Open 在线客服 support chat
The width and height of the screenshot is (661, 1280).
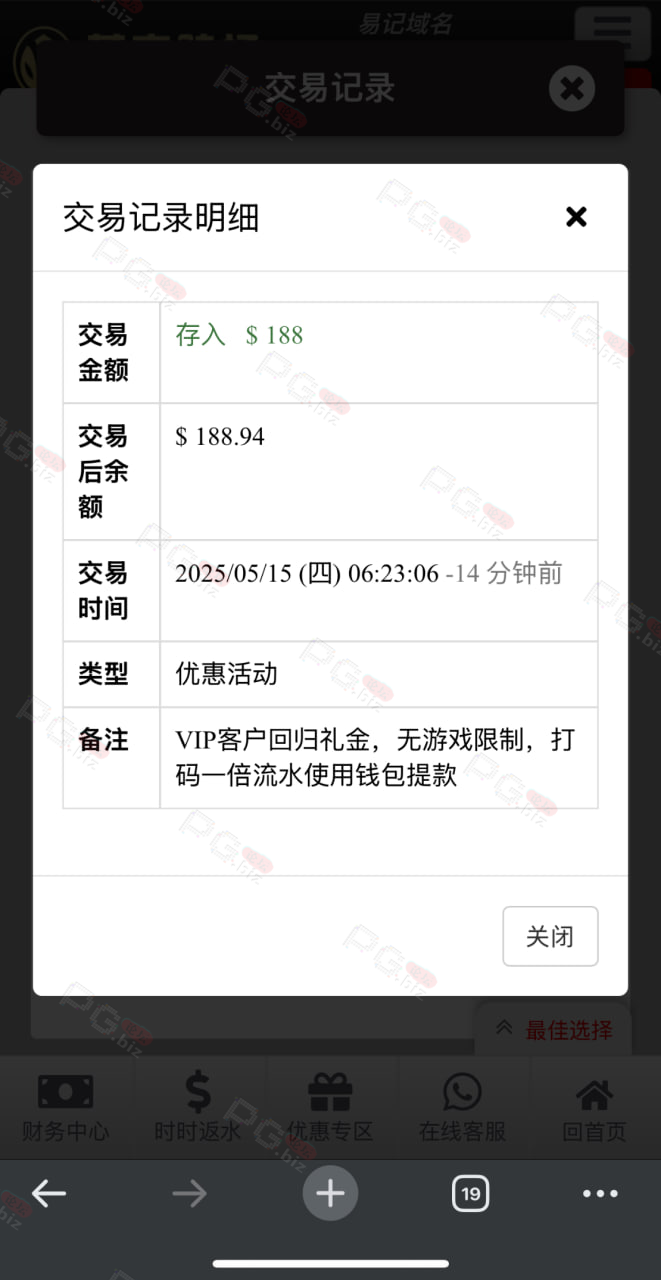[462, 1107]
